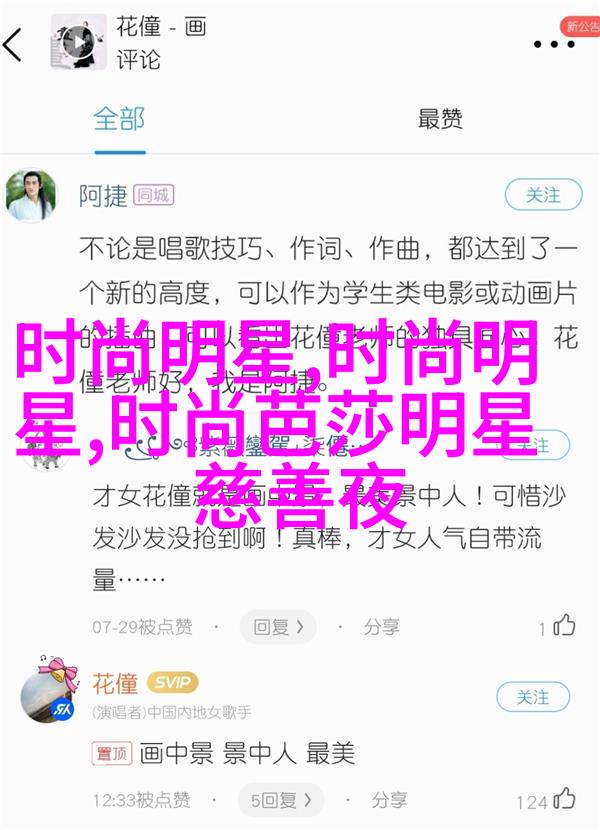Follow 花僮 with the 关注 button
The image size is (600, 830).
coord(533,697)
